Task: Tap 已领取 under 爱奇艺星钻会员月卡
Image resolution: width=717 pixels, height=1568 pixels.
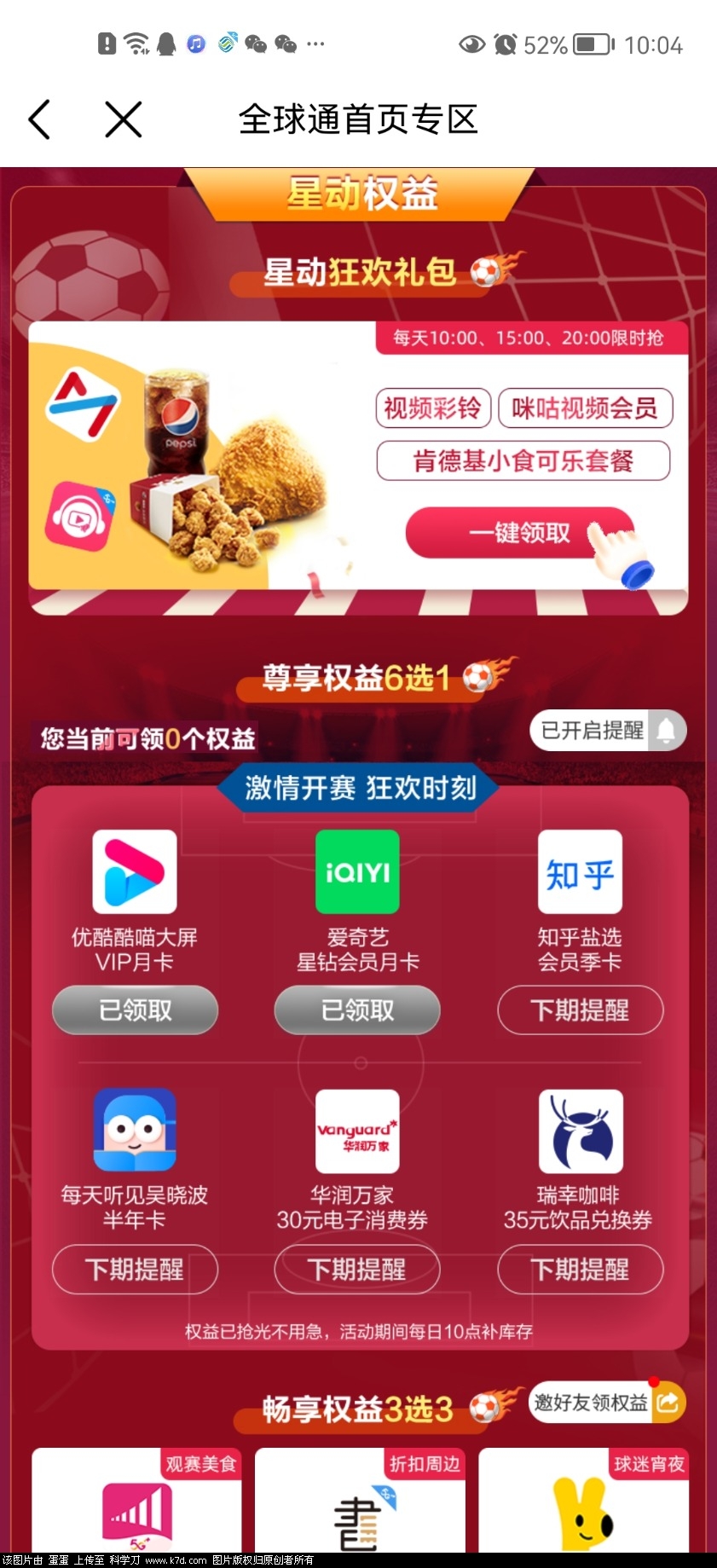Action: [x=357, y=1010]
